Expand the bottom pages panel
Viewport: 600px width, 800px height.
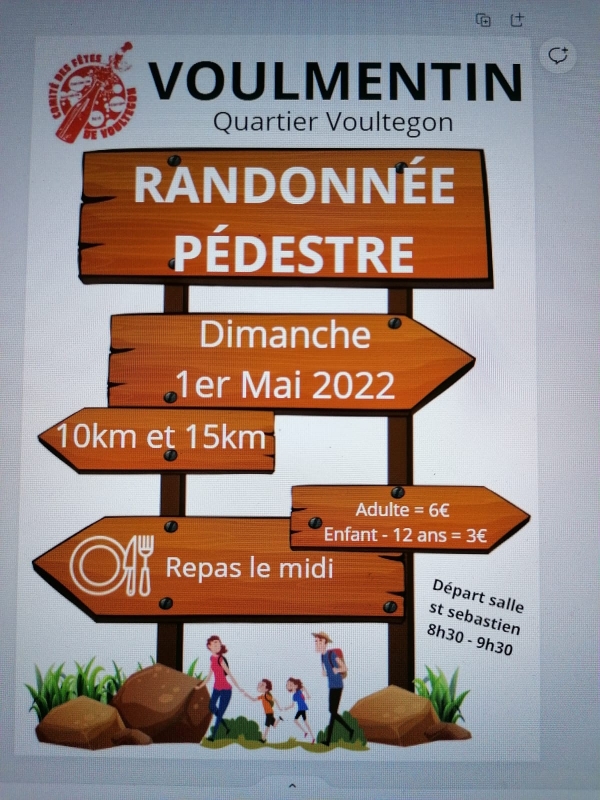pos(291,784)
